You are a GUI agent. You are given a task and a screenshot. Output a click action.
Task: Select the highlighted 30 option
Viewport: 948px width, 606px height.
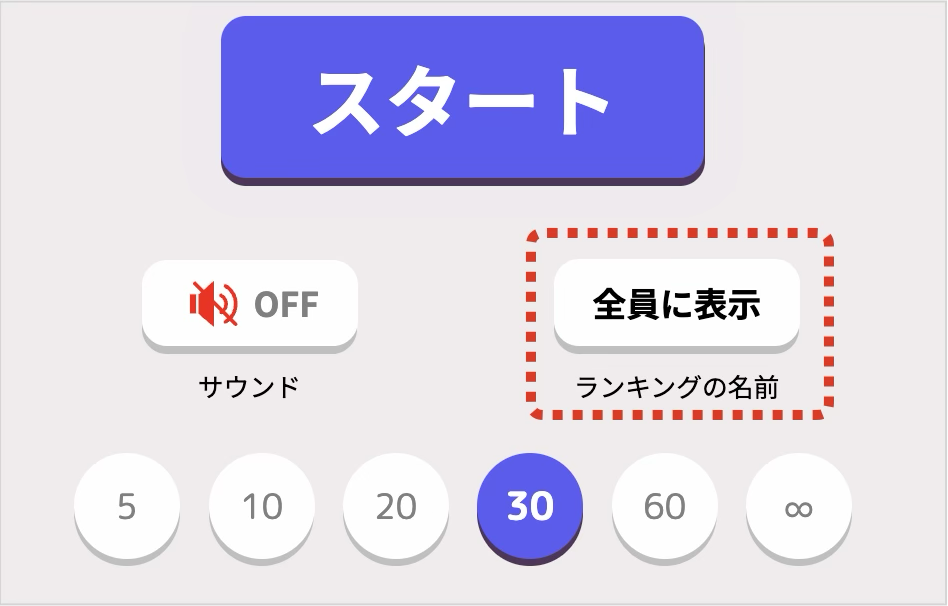tap(530, 507)
